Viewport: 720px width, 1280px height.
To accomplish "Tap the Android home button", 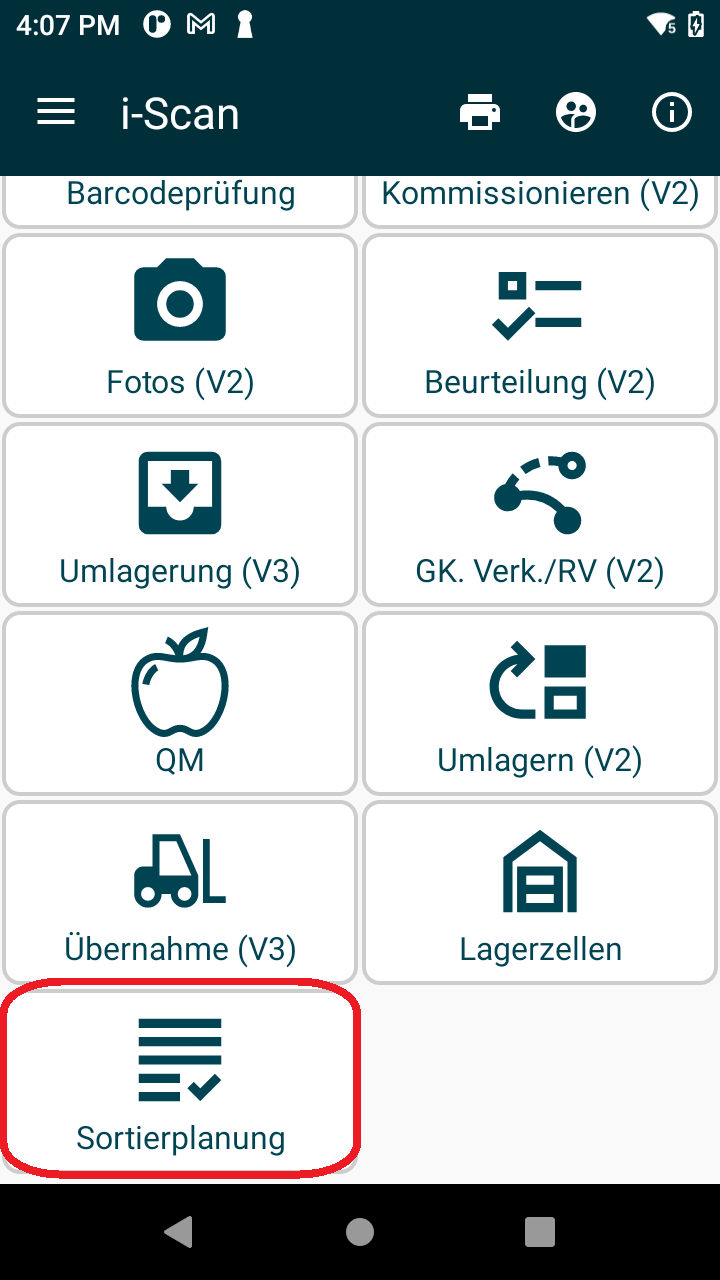I will pyautogui.click(x=360, y=1232).
